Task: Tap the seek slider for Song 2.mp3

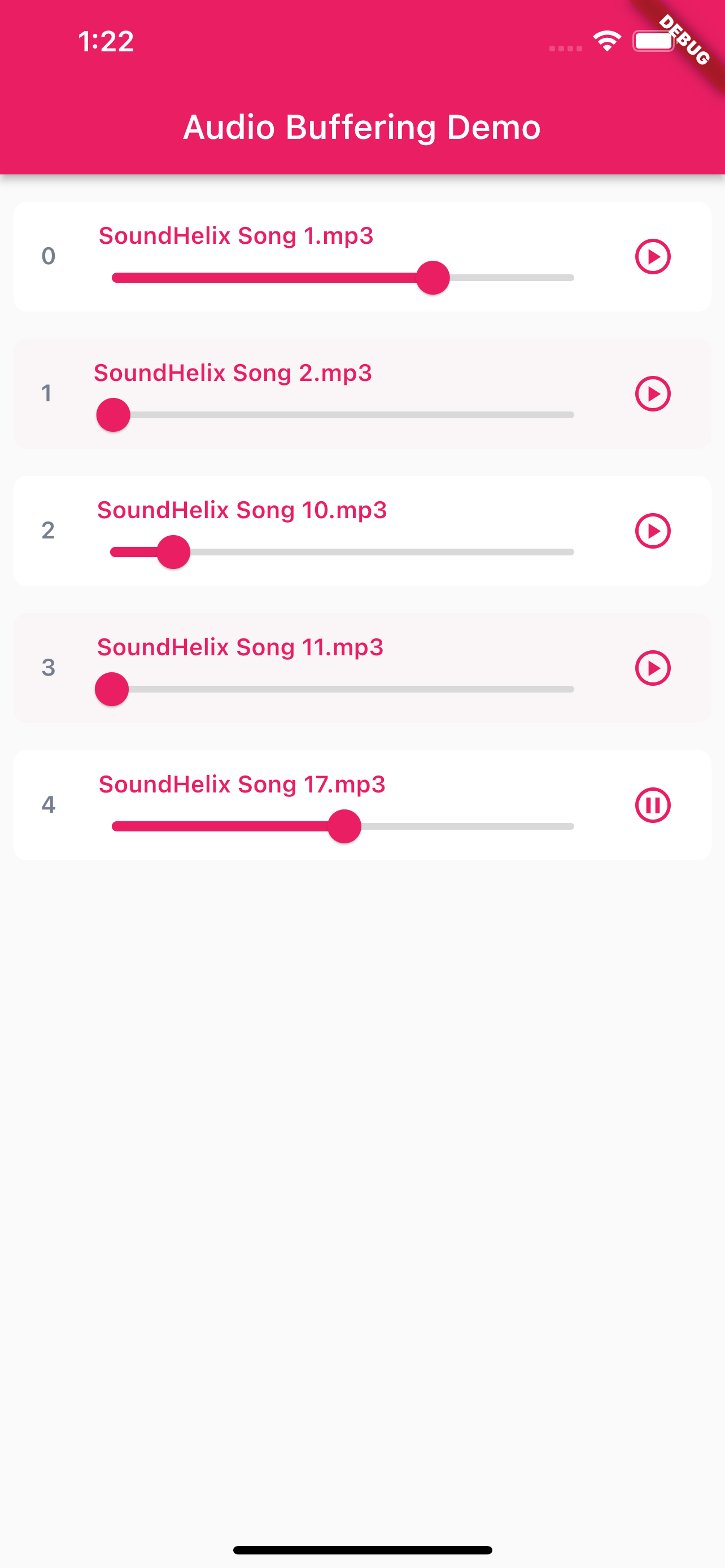Action: pyautogui.click(x=343, y=415)
